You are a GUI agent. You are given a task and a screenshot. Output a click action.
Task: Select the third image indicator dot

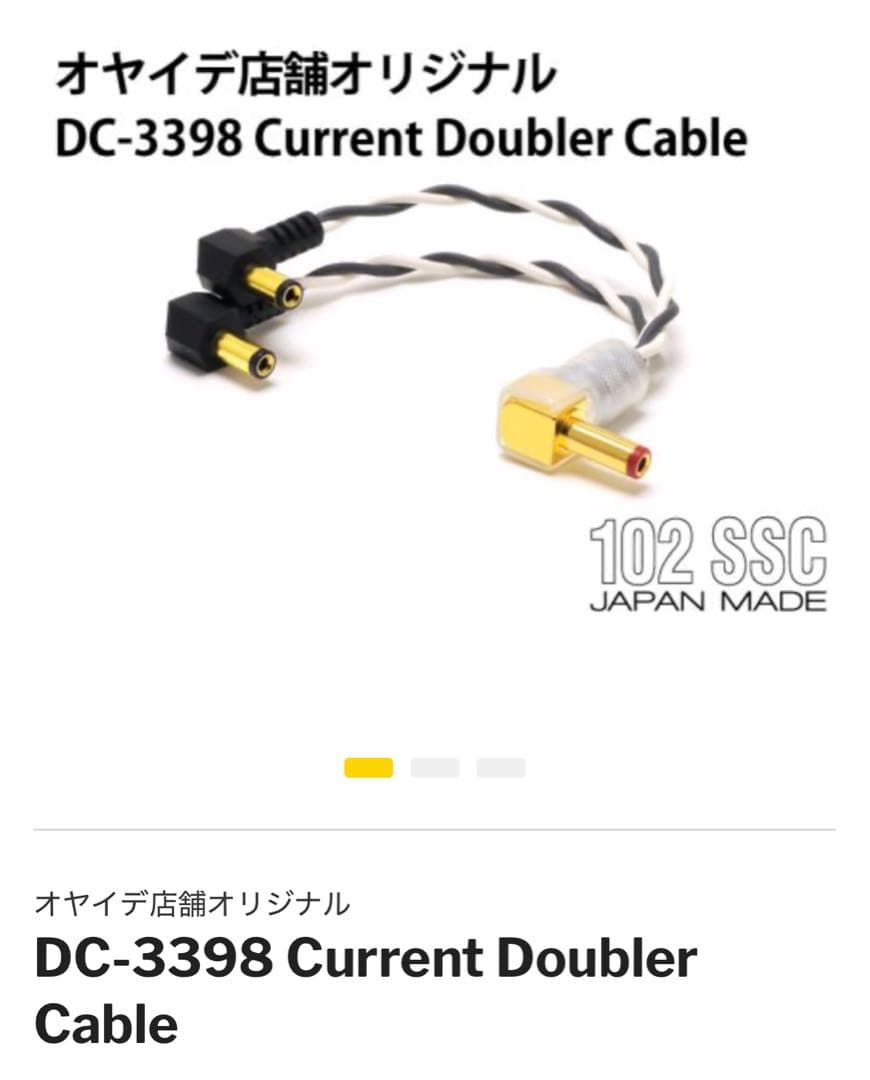coord(501,768)
